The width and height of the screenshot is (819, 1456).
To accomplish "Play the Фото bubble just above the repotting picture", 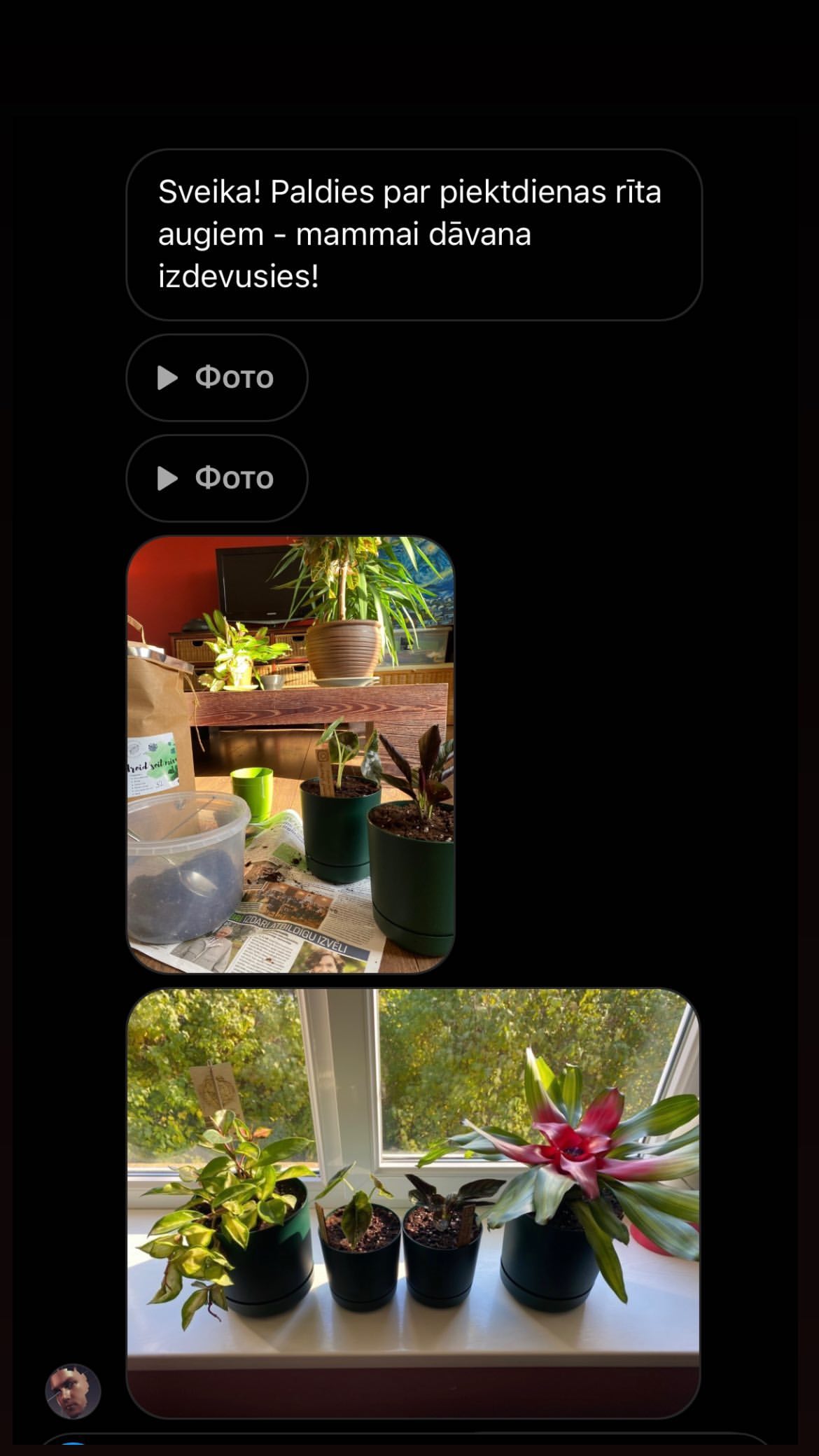I will pyautogui.click(x=216, y=478).
